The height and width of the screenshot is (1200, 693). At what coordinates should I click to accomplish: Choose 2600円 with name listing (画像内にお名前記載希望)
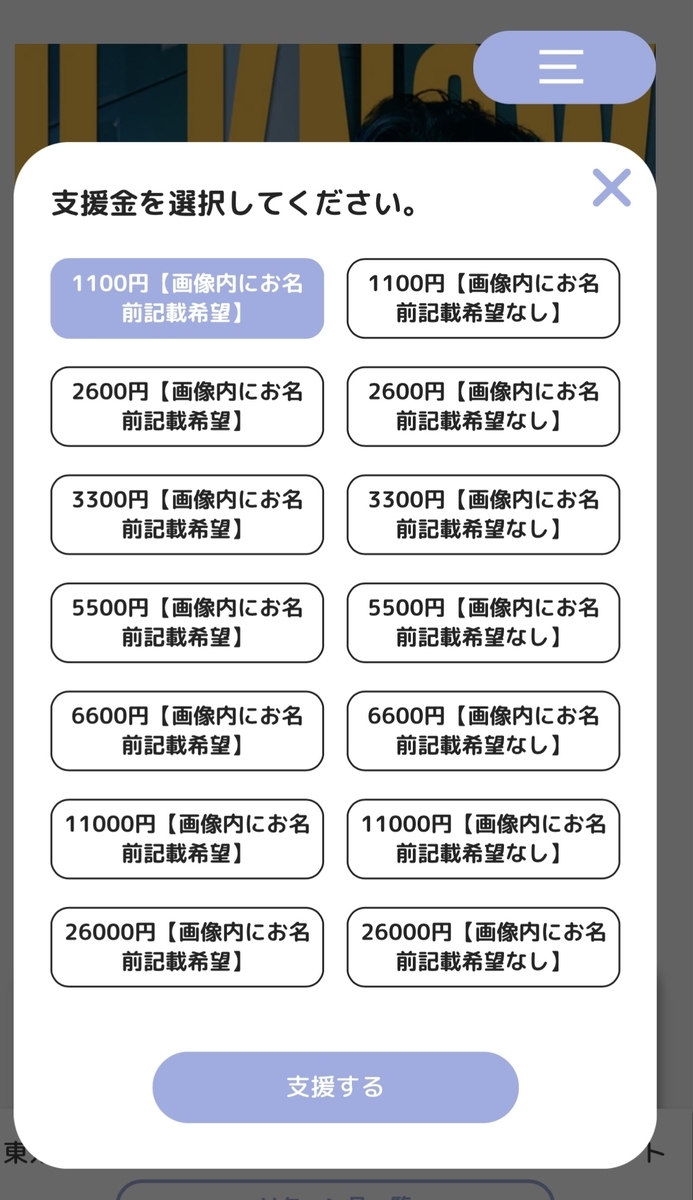click(187, 406)
